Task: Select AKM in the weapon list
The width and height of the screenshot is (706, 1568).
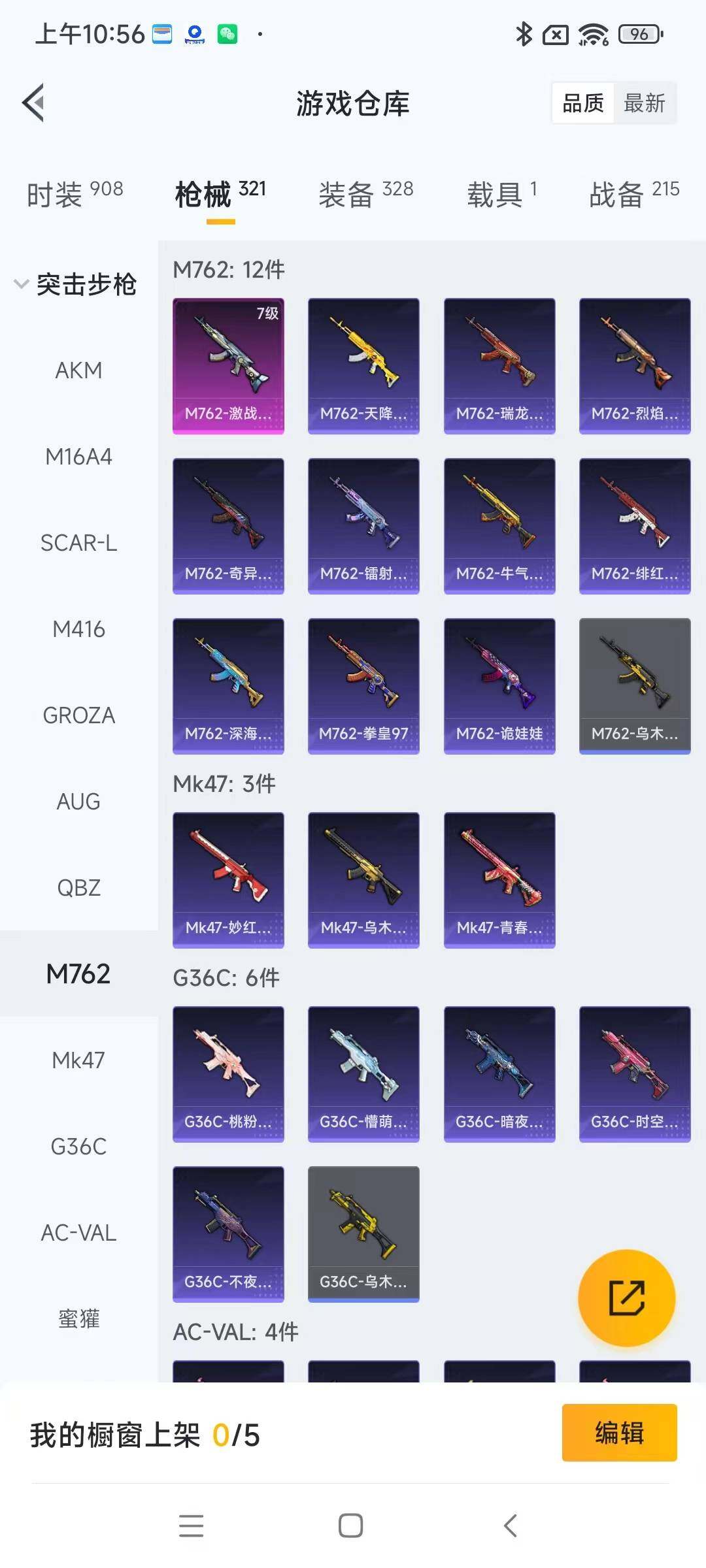Action: pyautogui.click(x=78, y=370)
